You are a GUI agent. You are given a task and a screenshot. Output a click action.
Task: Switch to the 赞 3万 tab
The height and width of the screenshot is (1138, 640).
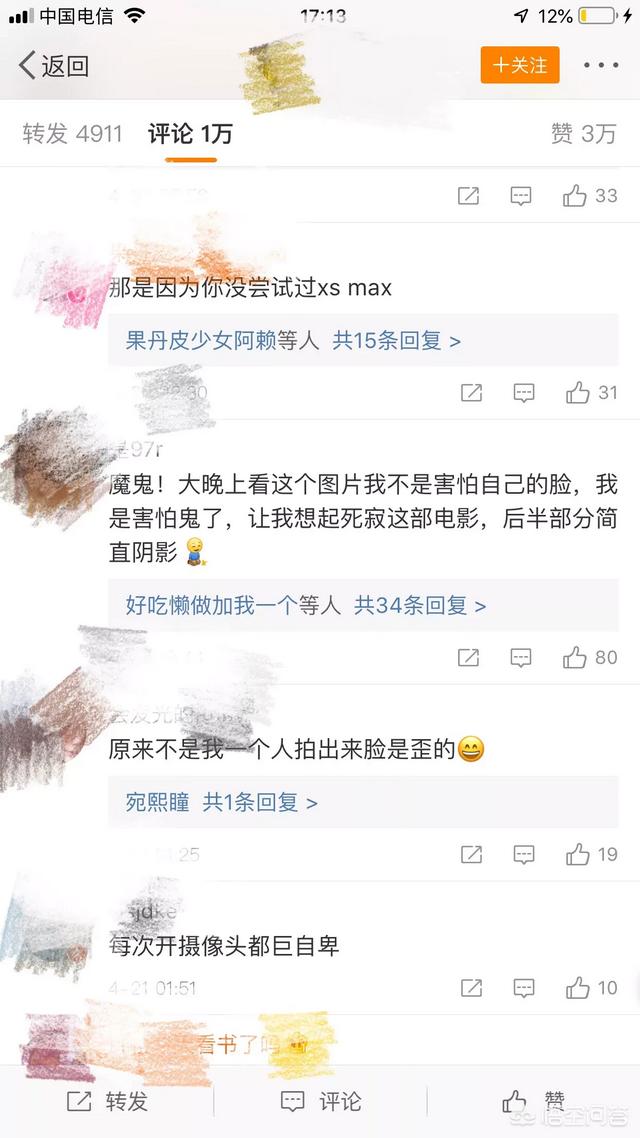coord(583,134)
